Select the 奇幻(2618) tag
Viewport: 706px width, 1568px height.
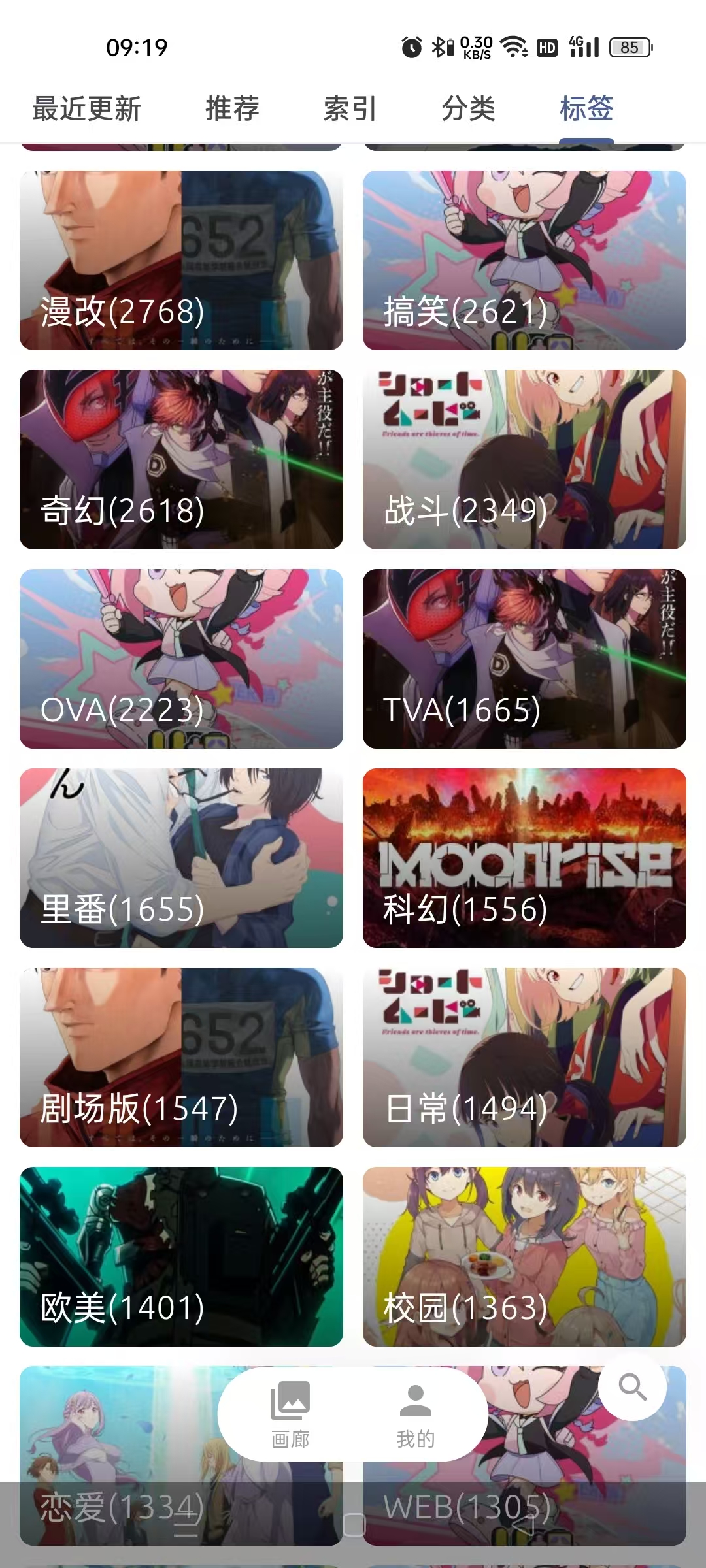(x=181, y=459)
